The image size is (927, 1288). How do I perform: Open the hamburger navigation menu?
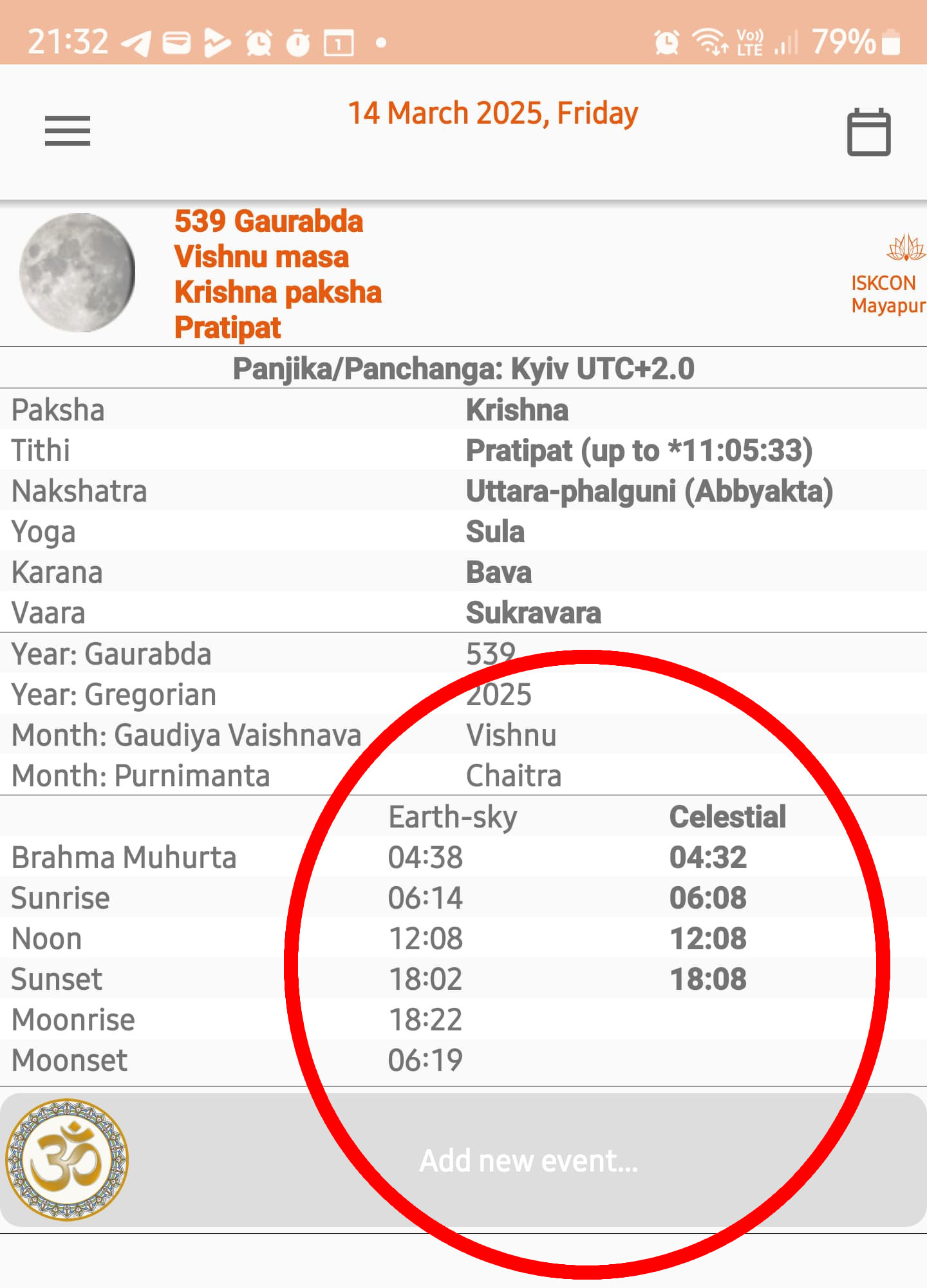67,131
